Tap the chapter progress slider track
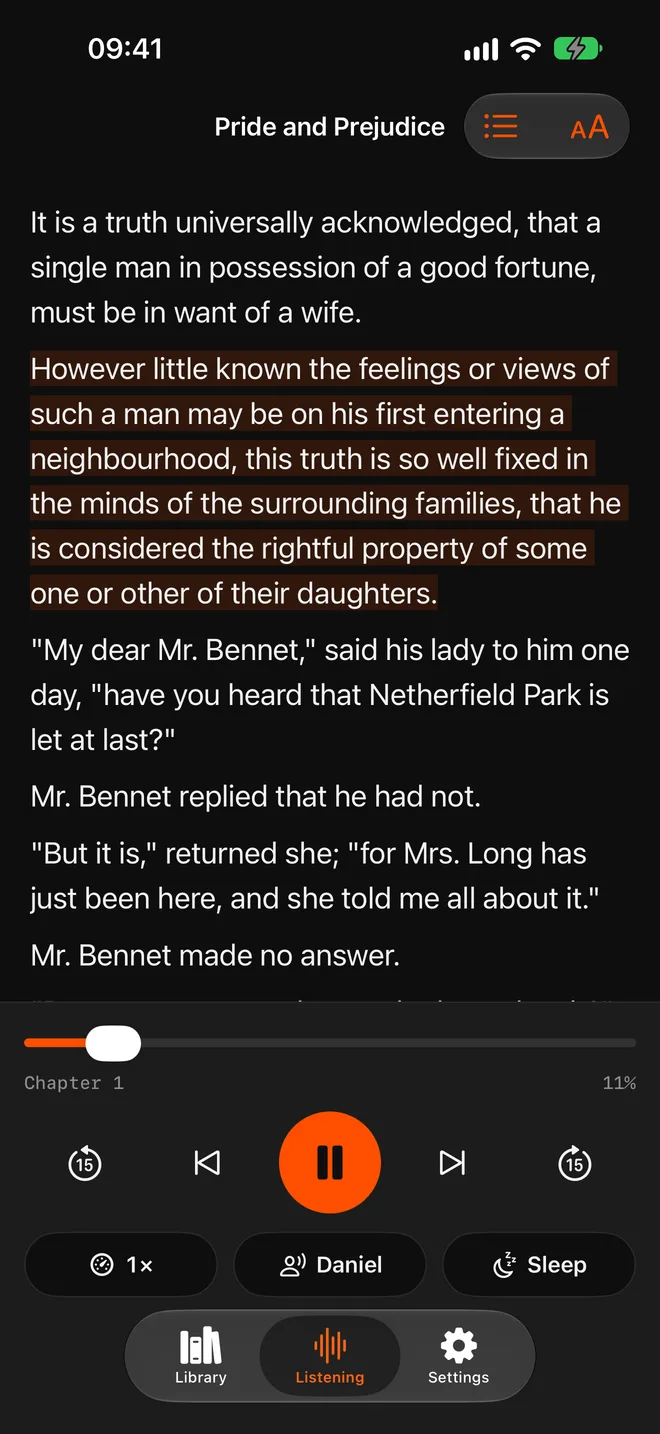The height and width of the screenshot is (1434, 660). tap(330, 1043)
